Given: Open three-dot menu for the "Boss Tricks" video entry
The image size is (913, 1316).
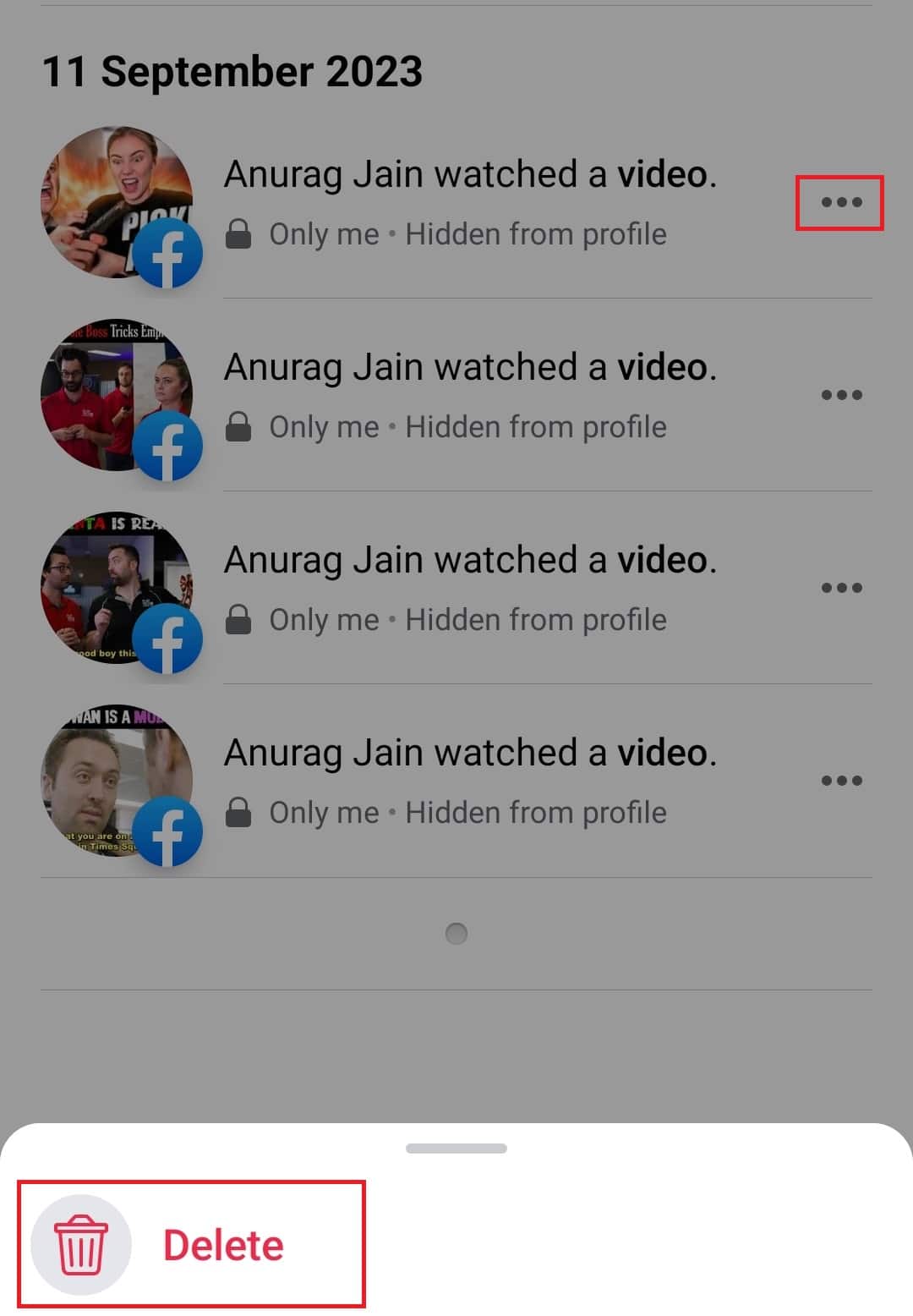Looking at the screenshot, I should click(841, 395).
